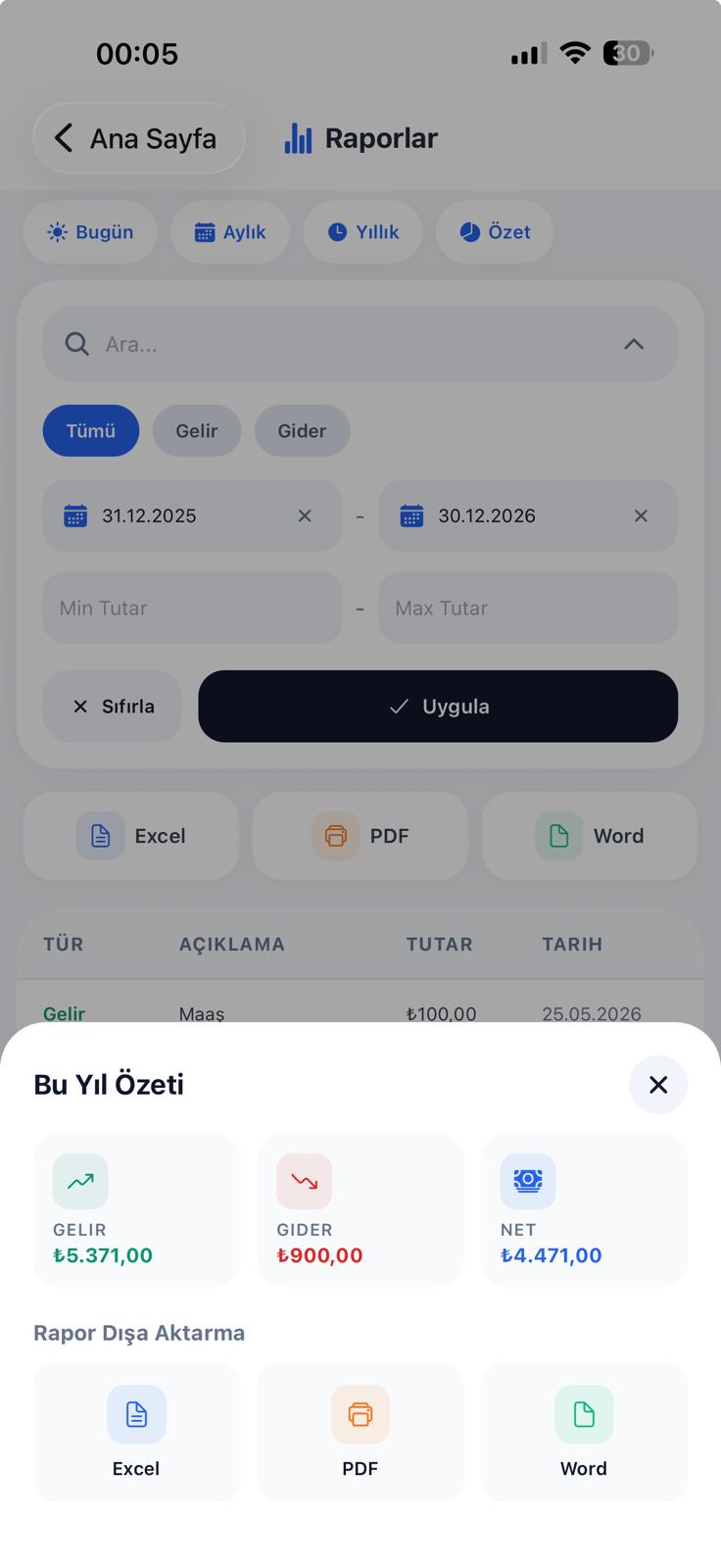The height and width of the screenshot is (1568, 721).
Task: Click the search magnifier icon in Ara field
Action: click(76, 344)
